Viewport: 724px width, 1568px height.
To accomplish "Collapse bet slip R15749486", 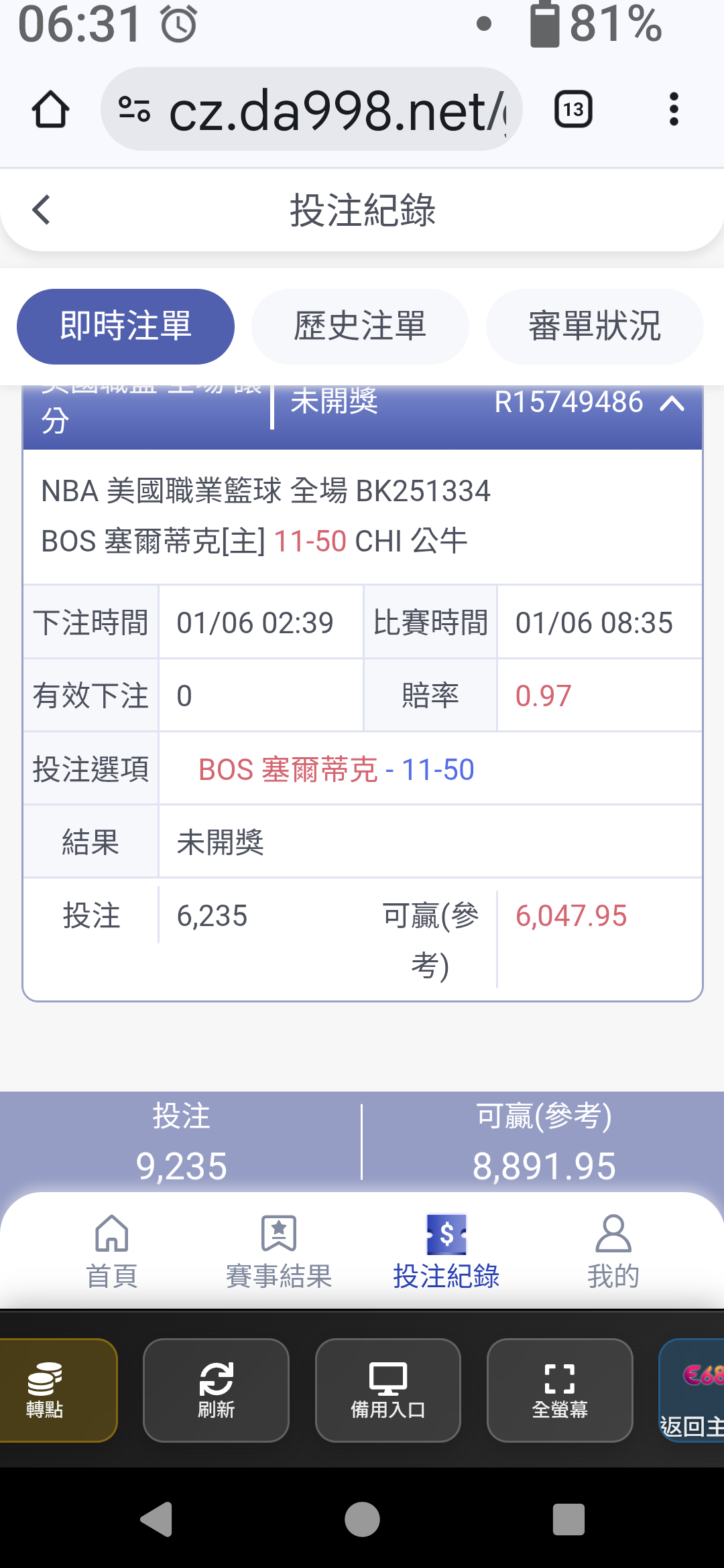I will (672, 403).
